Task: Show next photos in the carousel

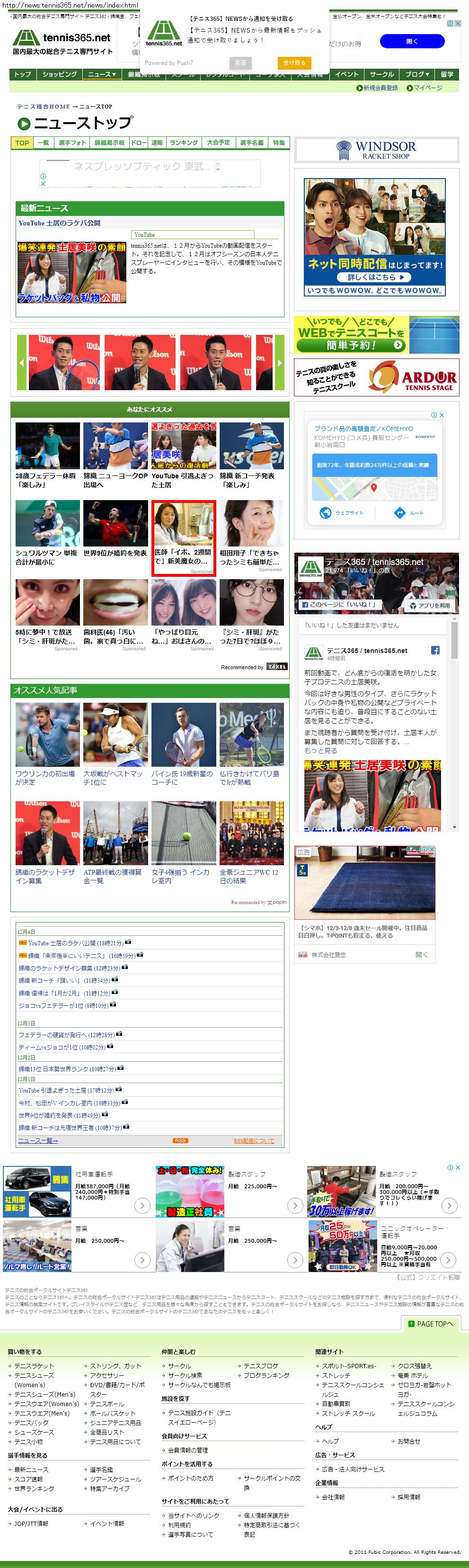Action: 280,362
